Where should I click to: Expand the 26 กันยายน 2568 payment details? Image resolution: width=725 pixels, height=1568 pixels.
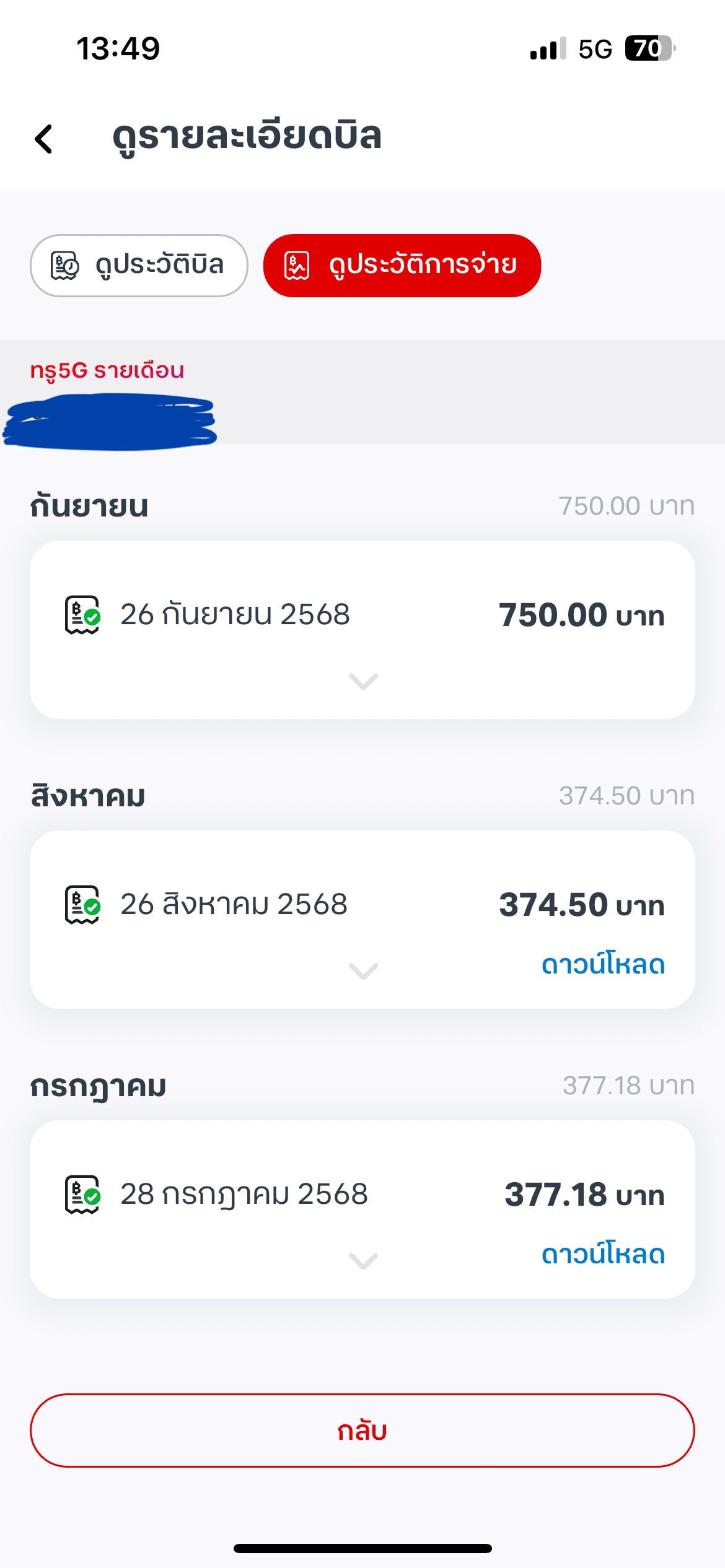(363, 681)
